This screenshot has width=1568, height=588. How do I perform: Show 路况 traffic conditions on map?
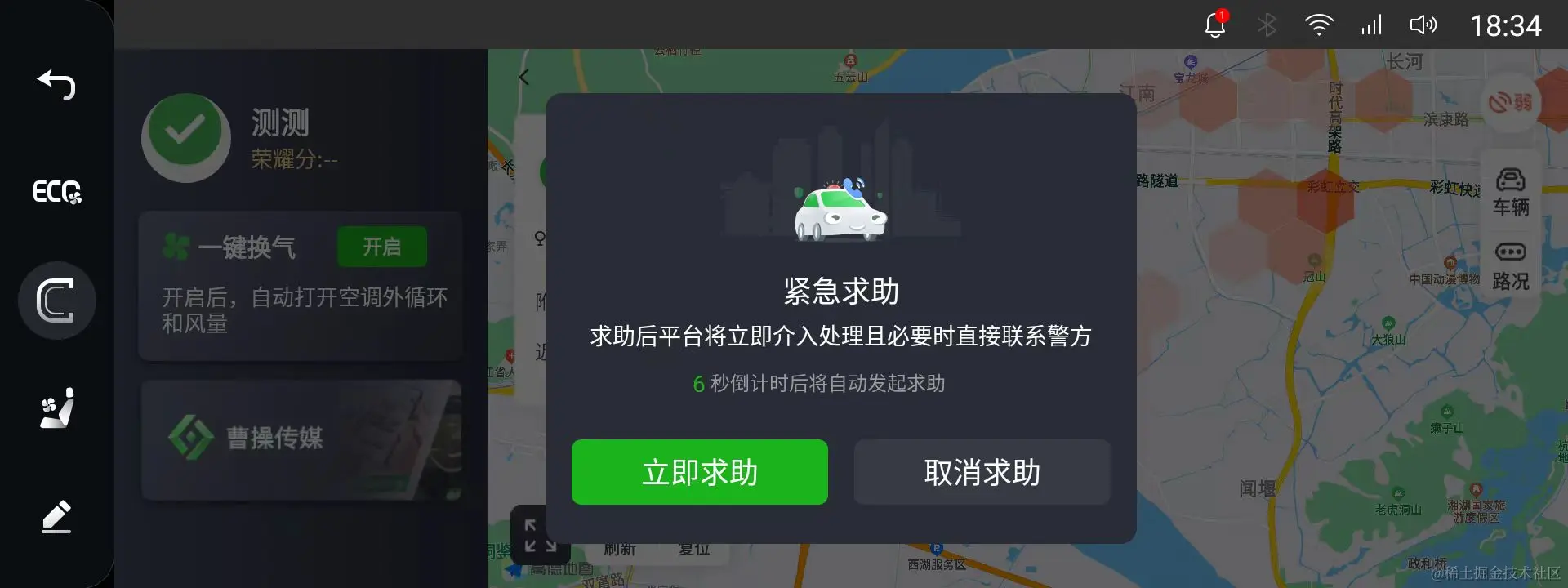[x=1510, y=266]
